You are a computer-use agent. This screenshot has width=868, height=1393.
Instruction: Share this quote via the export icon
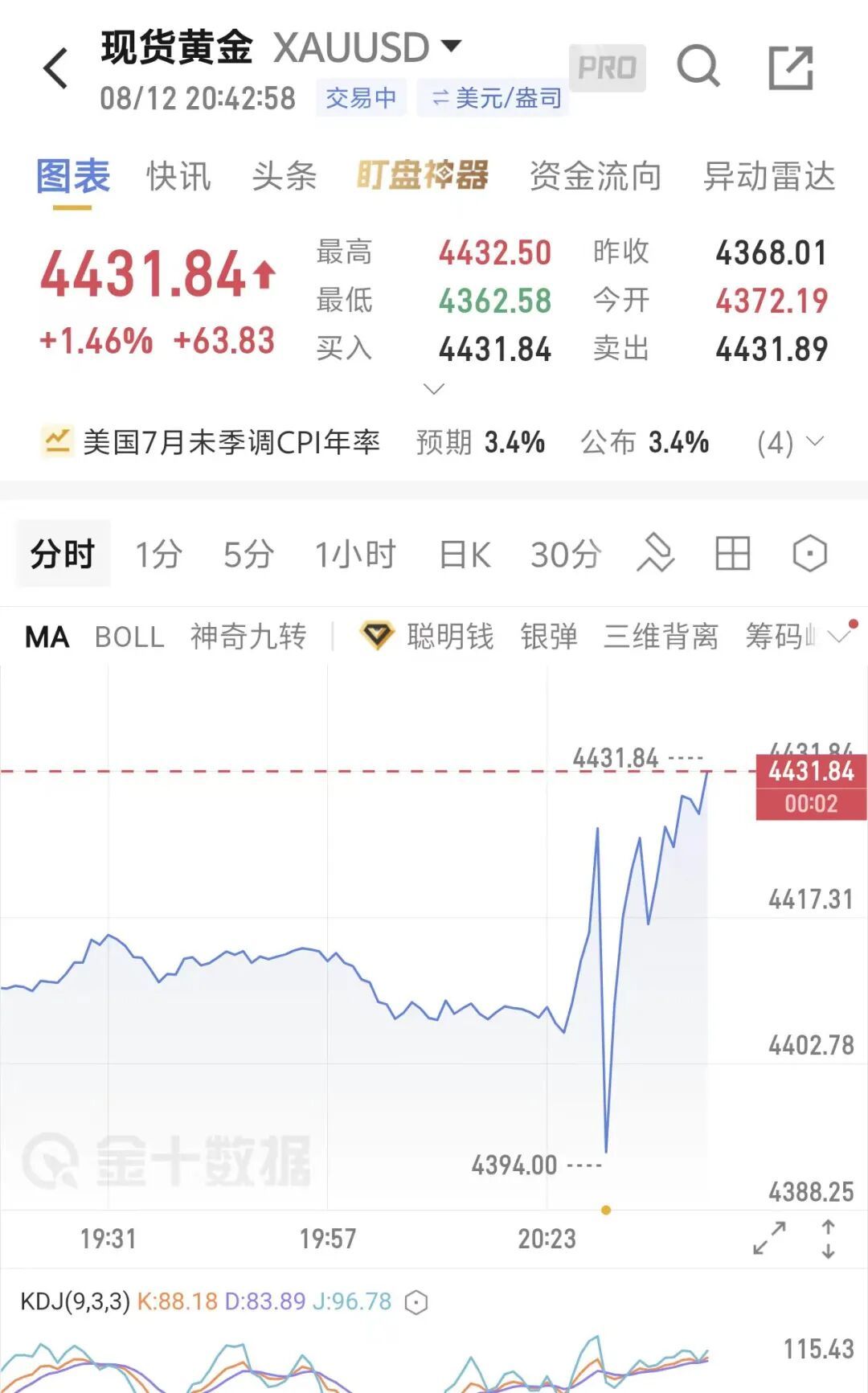tap(791, 68)
